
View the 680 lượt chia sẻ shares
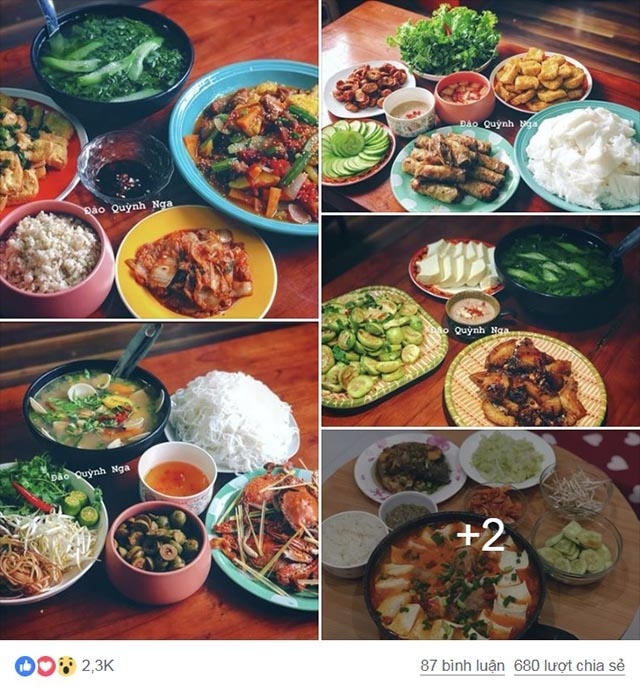coord(568,666)
